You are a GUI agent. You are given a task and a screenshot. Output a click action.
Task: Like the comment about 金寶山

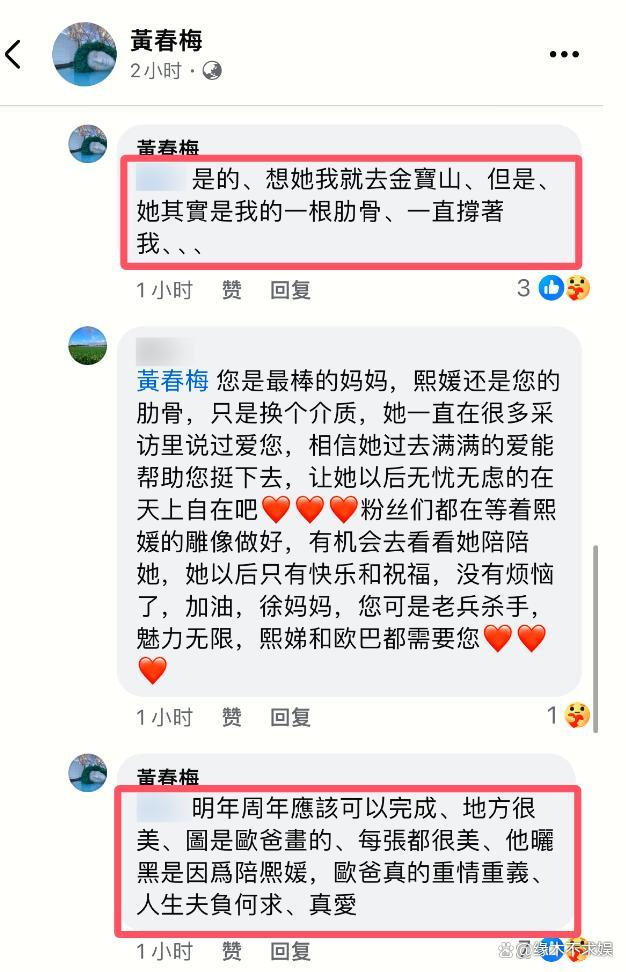pyautogui.click(x=232, y=290)
